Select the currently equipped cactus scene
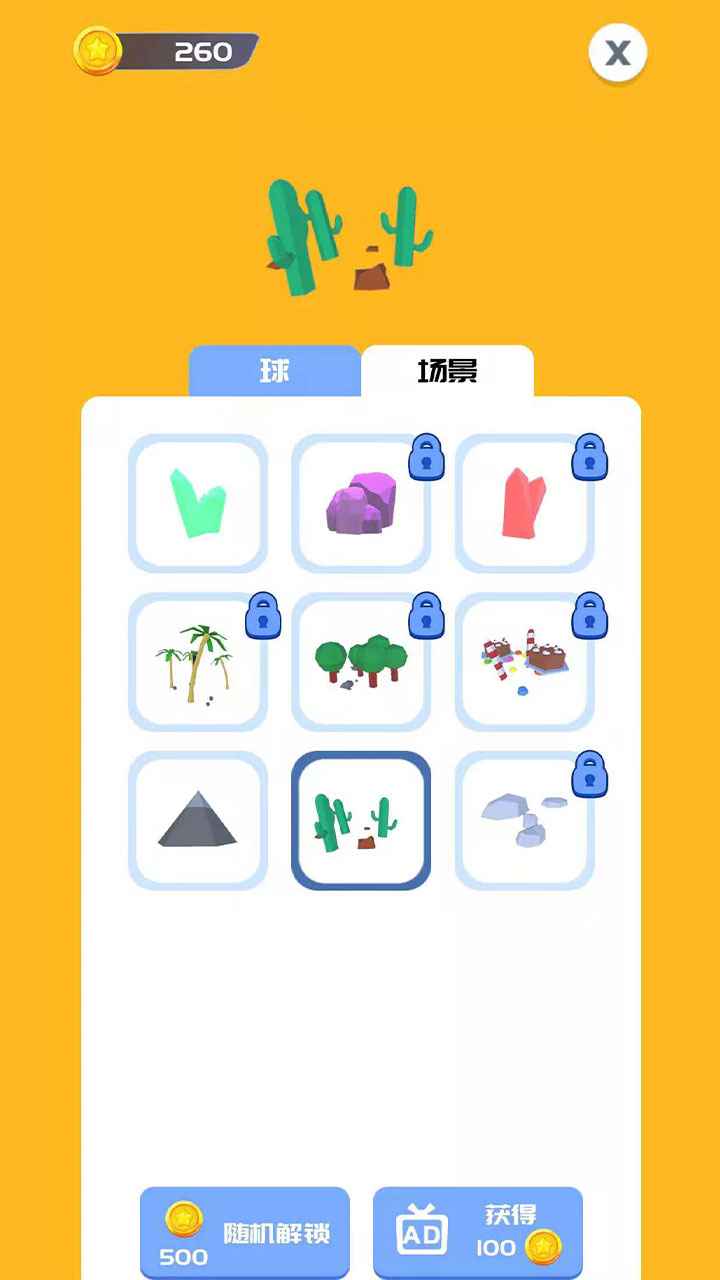The width and height of the screenshot is (720, 1280). [x=361, y=820]
